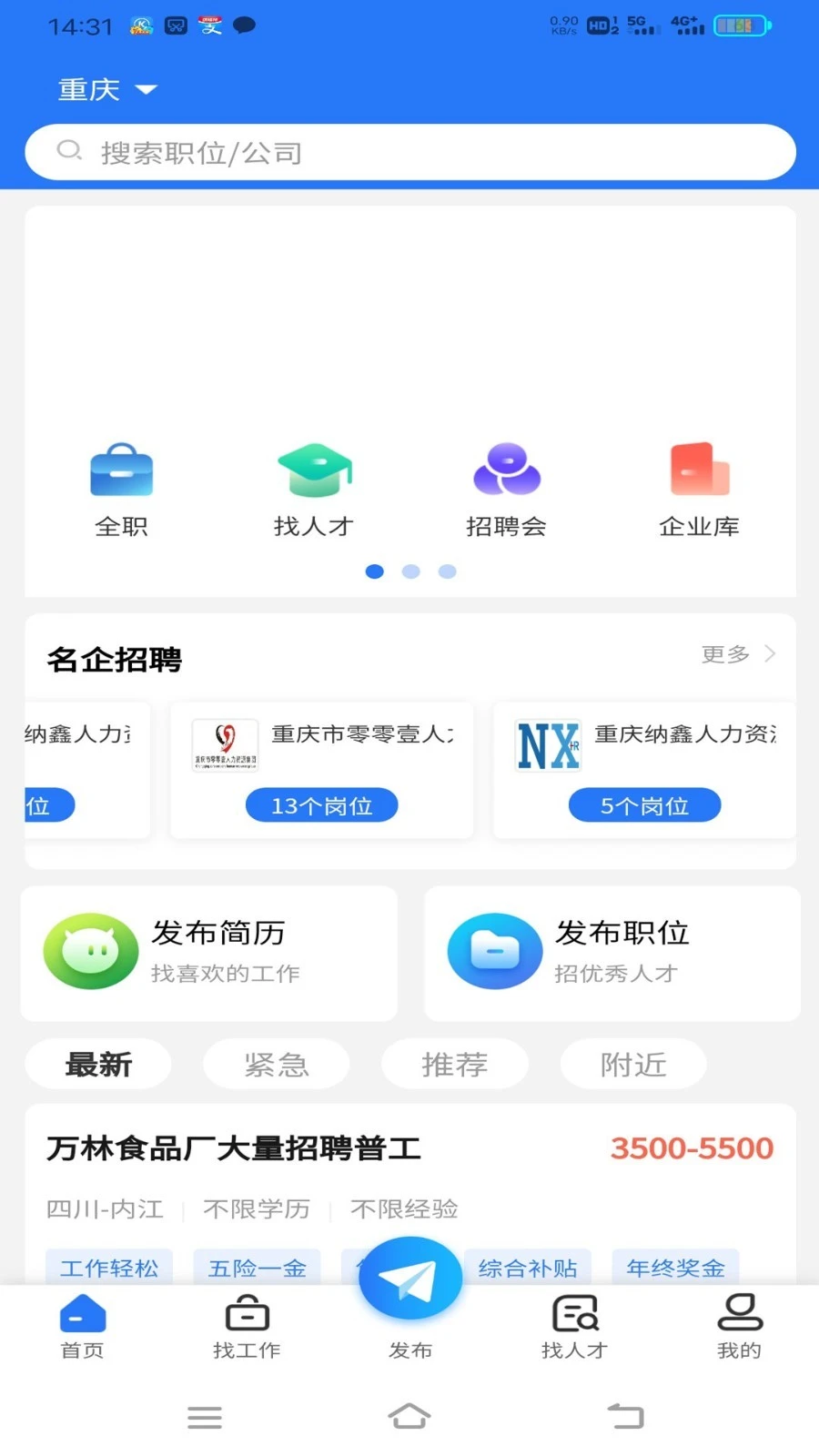
Task: Tap the 搜索职位/公司 search field
Action: 409,151
